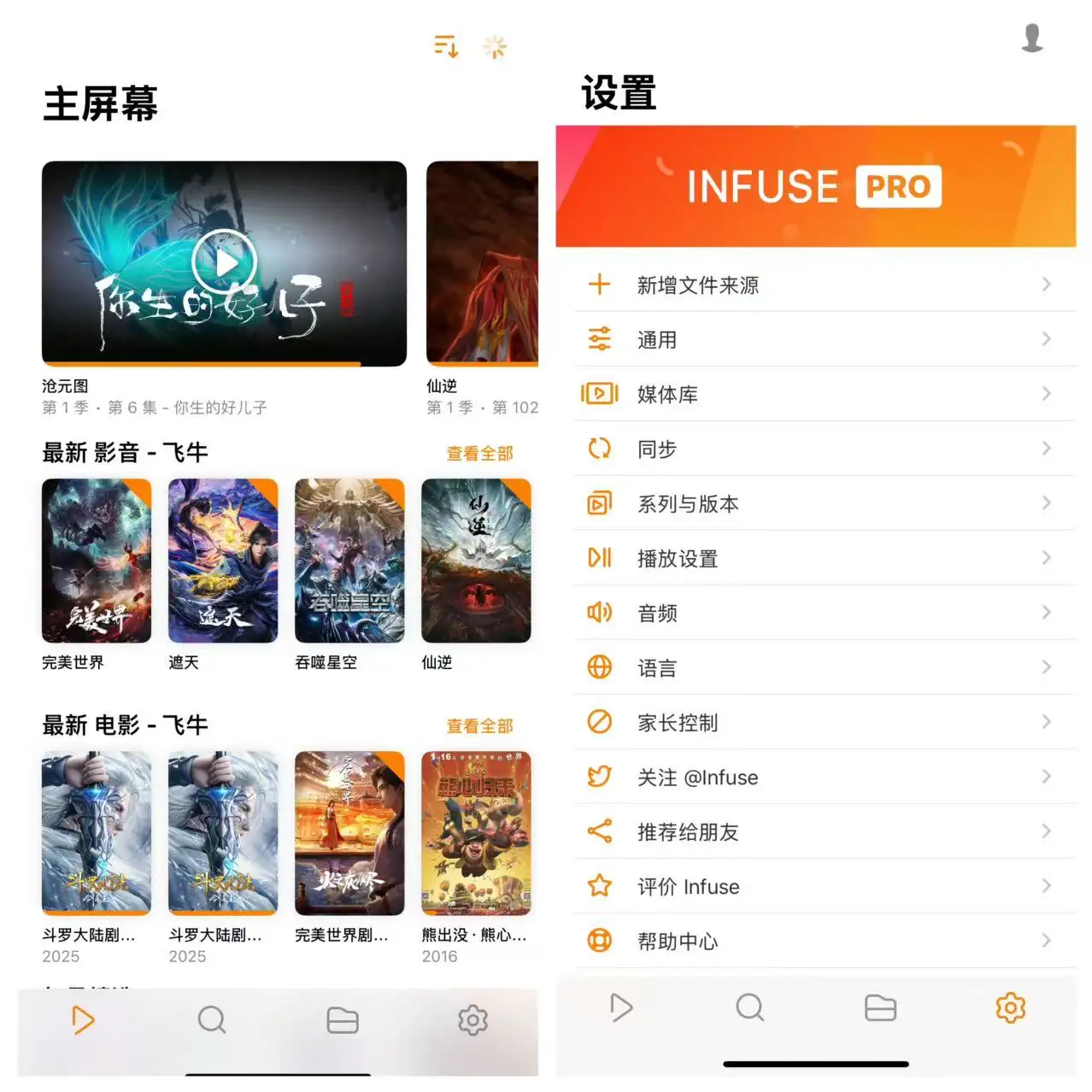View all under 最新 电影 - 飞牛
The height and width of the screenshot is (1092, 1092).
pos(479,726)
